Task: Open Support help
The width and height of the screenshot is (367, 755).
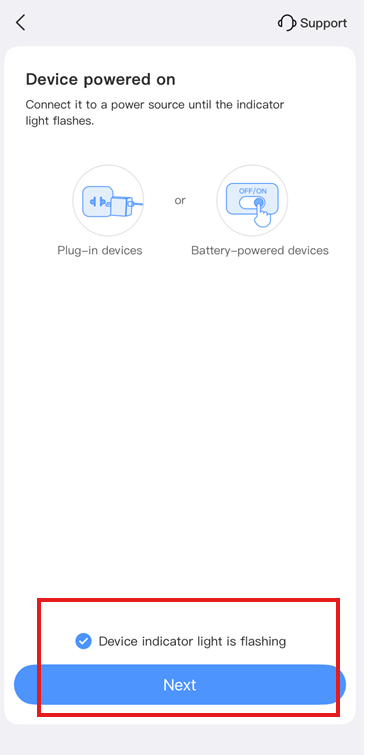Action: coord(312,23)
